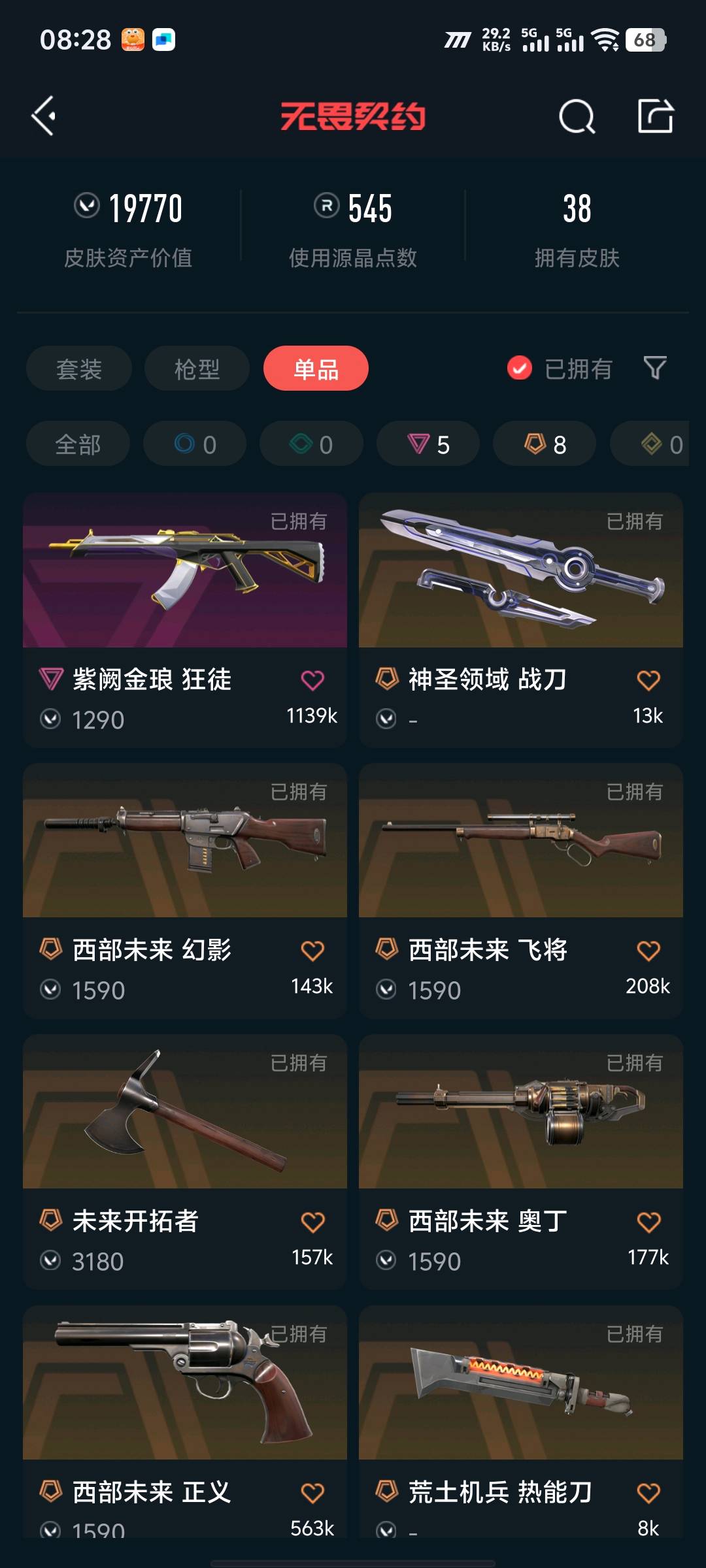Viewport: 706px width, 1568px height.
Task: Filter by the purple tier chip showing 5
Action: coord(428,444)
